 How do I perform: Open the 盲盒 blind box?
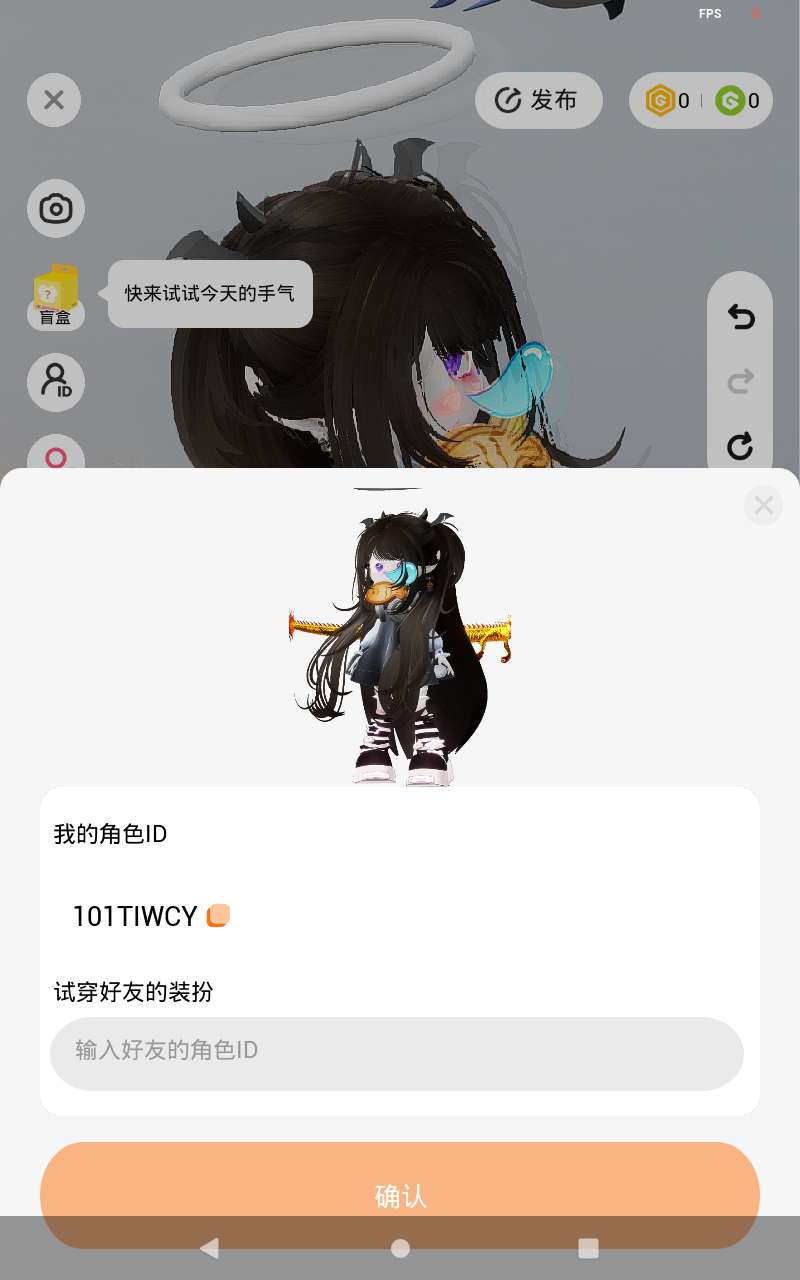pos(56,297)
